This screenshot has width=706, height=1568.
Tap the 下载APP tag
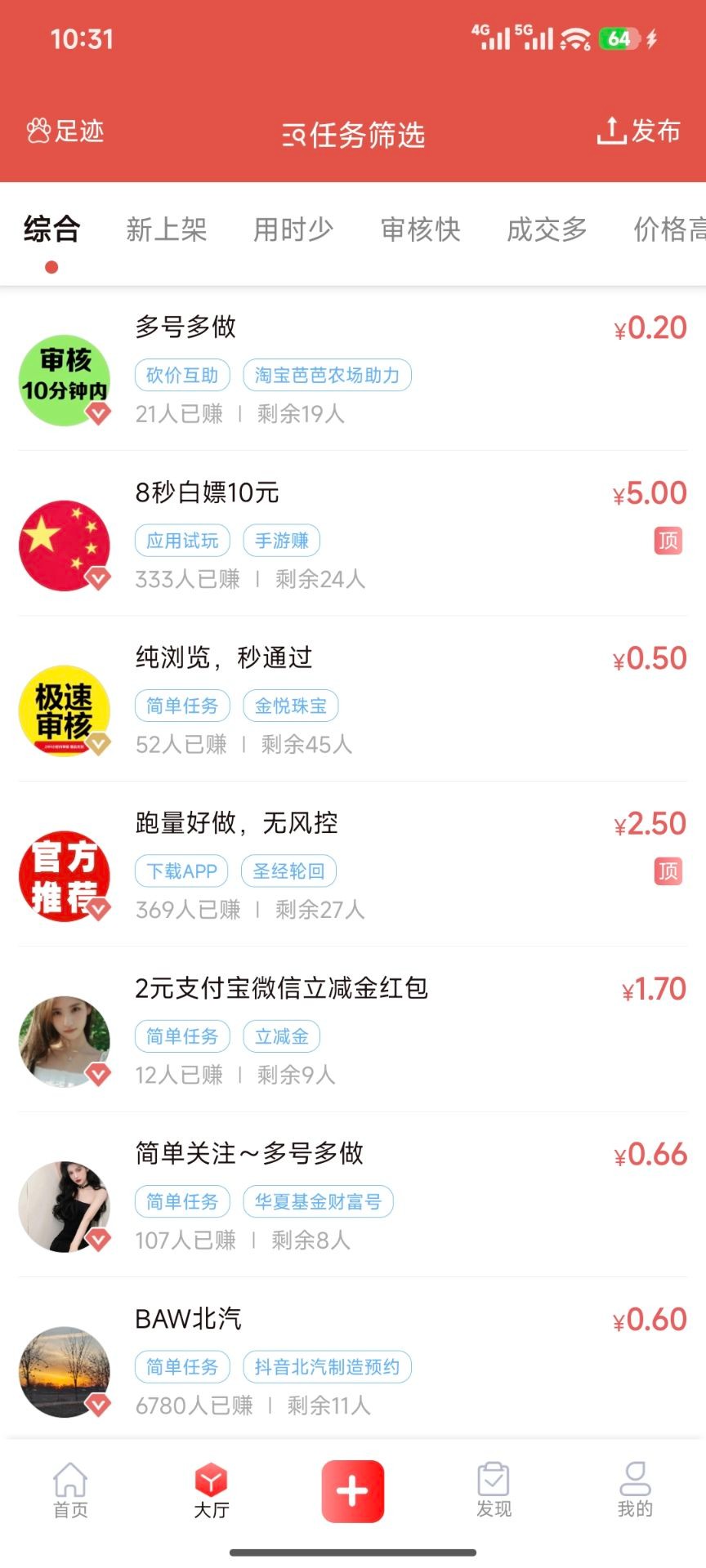point(180,871)
